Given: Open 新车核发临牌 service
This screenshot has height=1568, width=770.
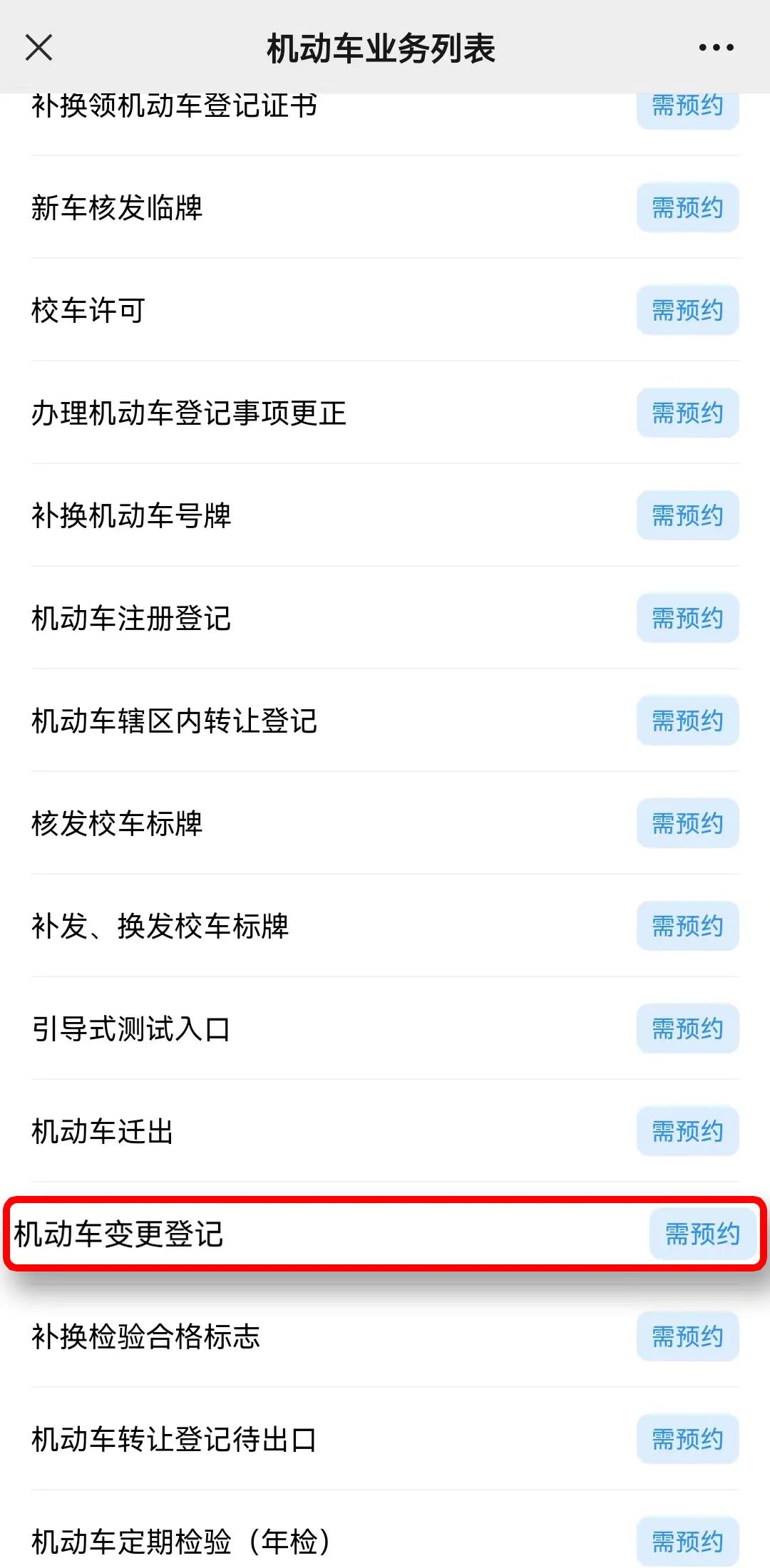Looking at the screenshot, I should pos(385,207).
